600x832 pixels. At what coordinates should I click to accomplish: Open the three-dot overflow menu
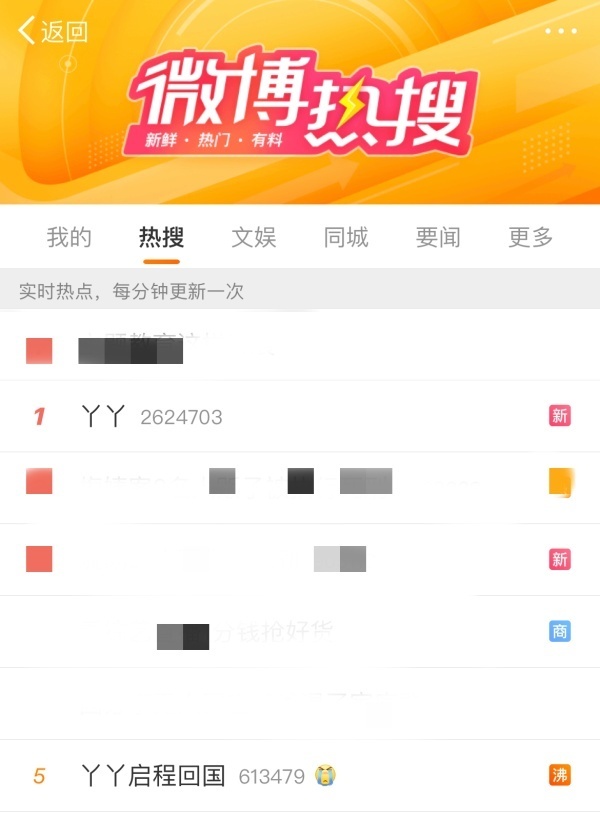pos(561,31)
